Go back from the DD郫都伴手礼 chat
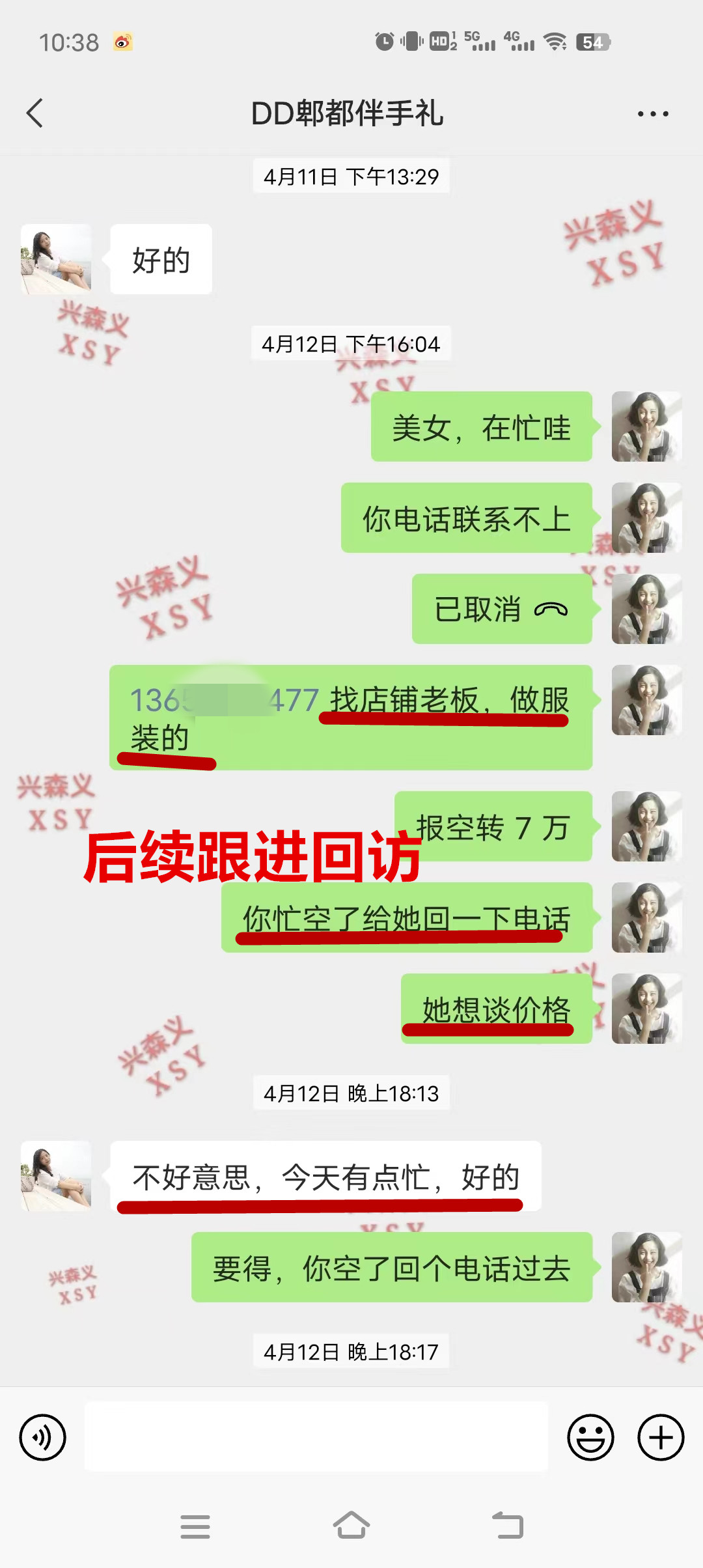 pyautogui.click(x=35, y=113)
